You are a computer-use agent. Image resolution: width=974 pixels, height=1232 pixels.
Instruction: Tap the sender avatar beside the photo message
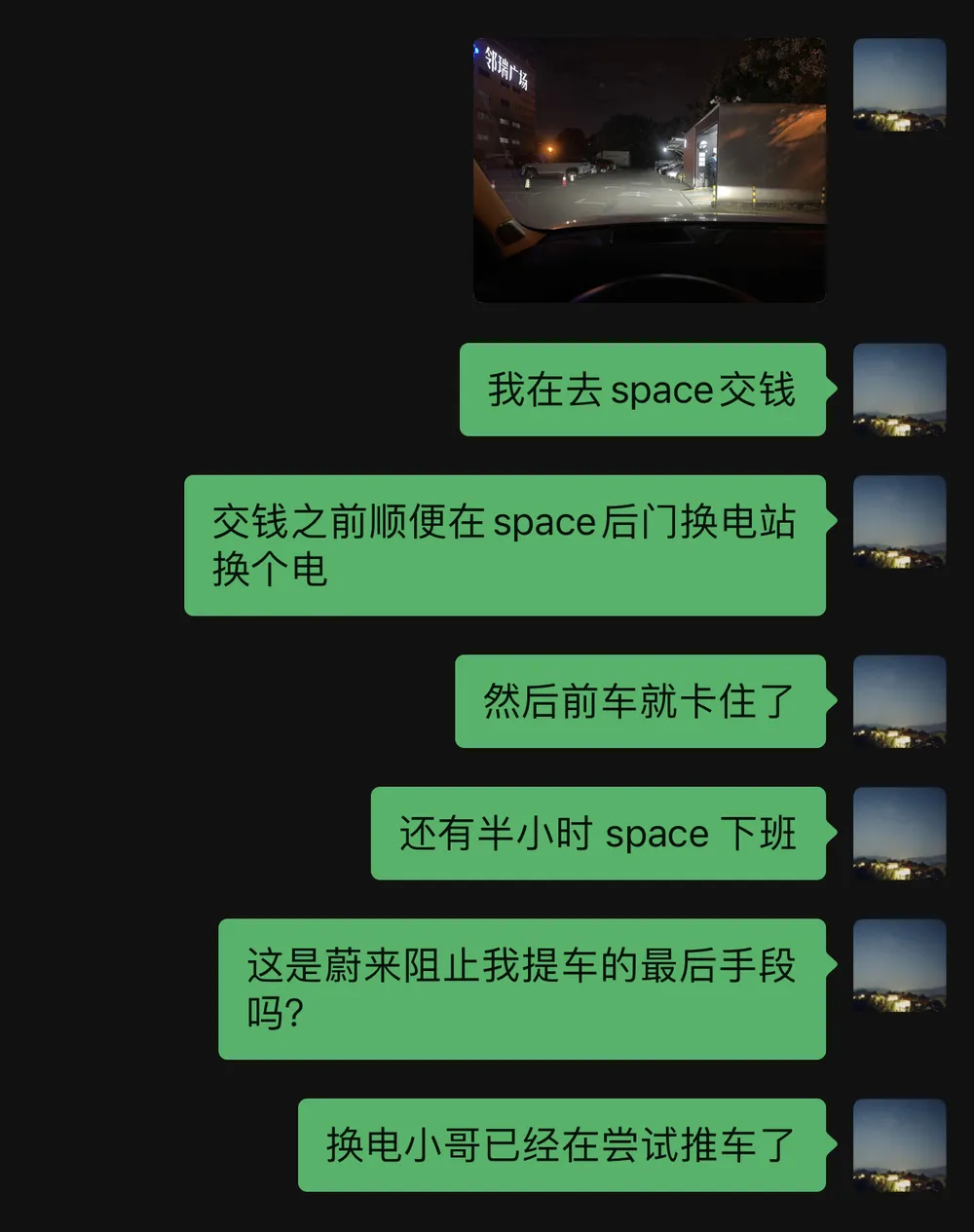(x=899, y=85)
